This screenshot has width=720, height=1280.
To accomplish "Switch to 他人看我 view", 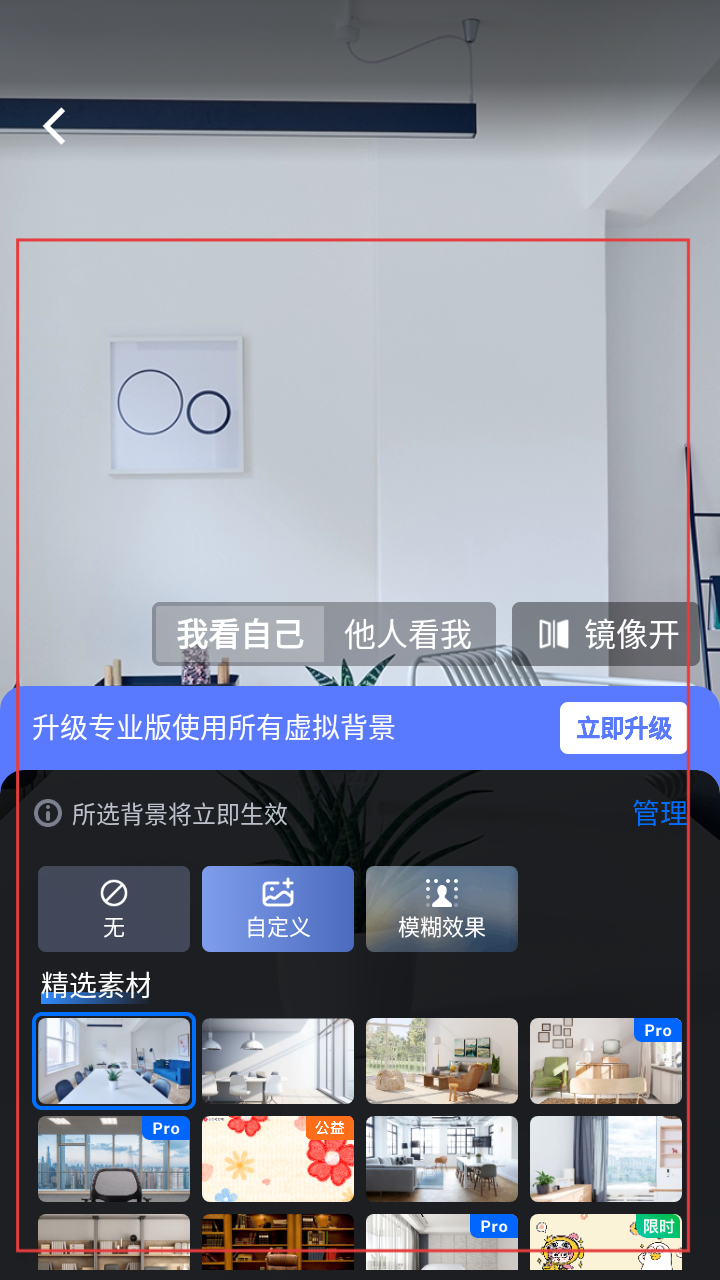I will click(x=408, y=634).
